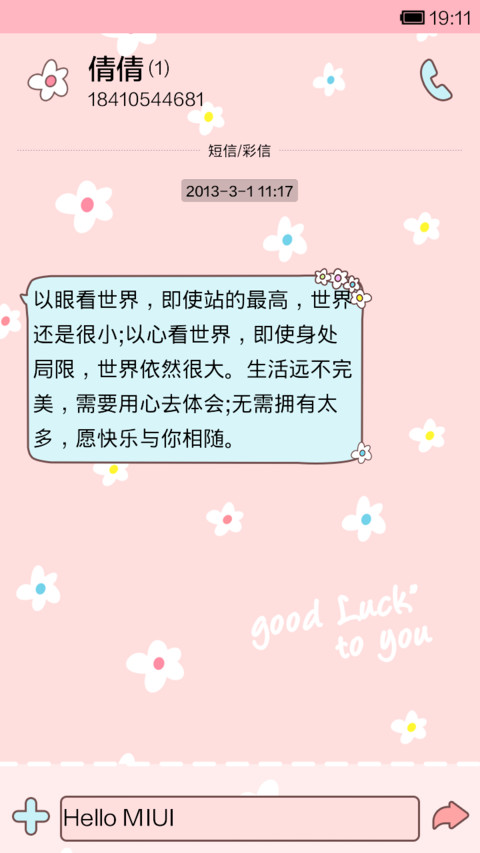Send the message with the arrow icon

(451, 816)
